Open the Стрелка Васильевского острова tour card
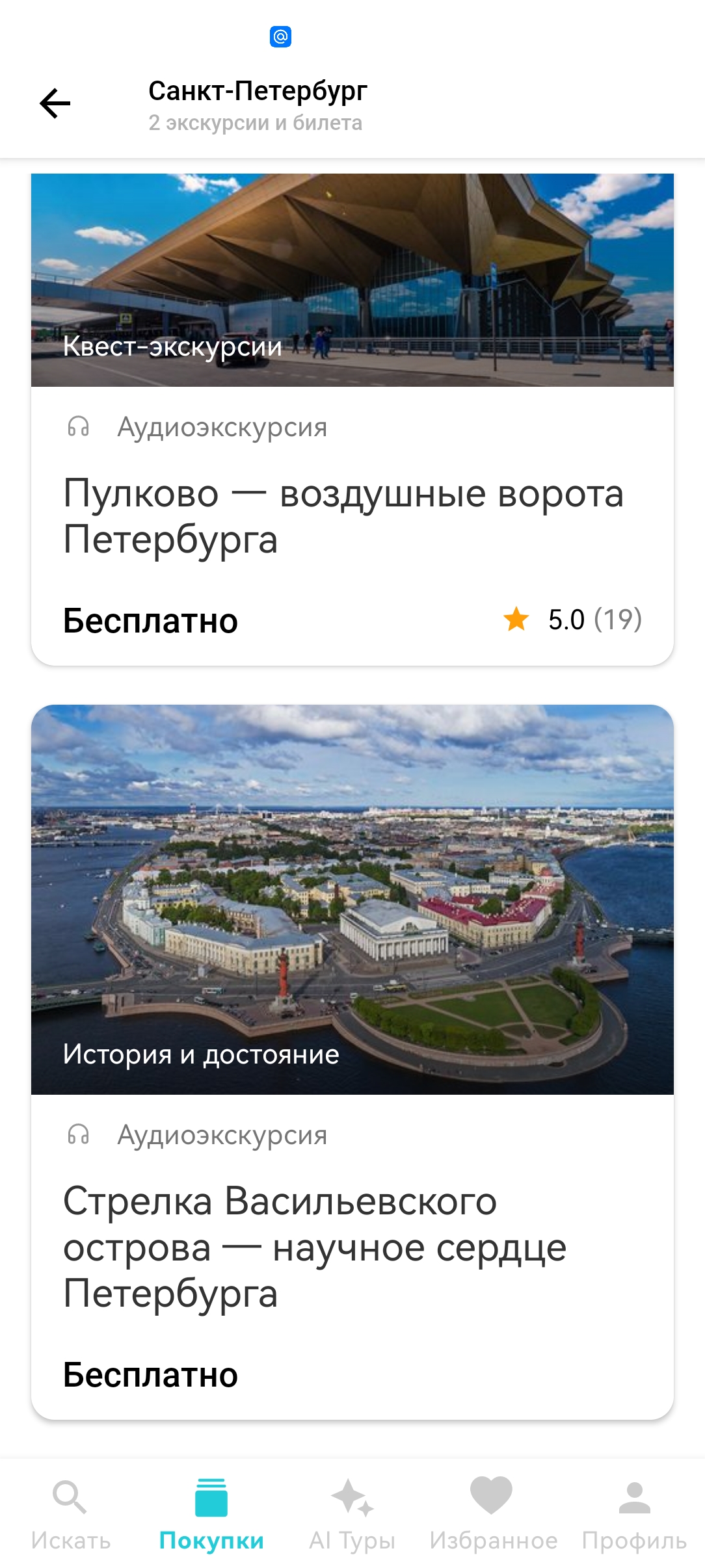The image size is (705, 1568). [352, 1062]
